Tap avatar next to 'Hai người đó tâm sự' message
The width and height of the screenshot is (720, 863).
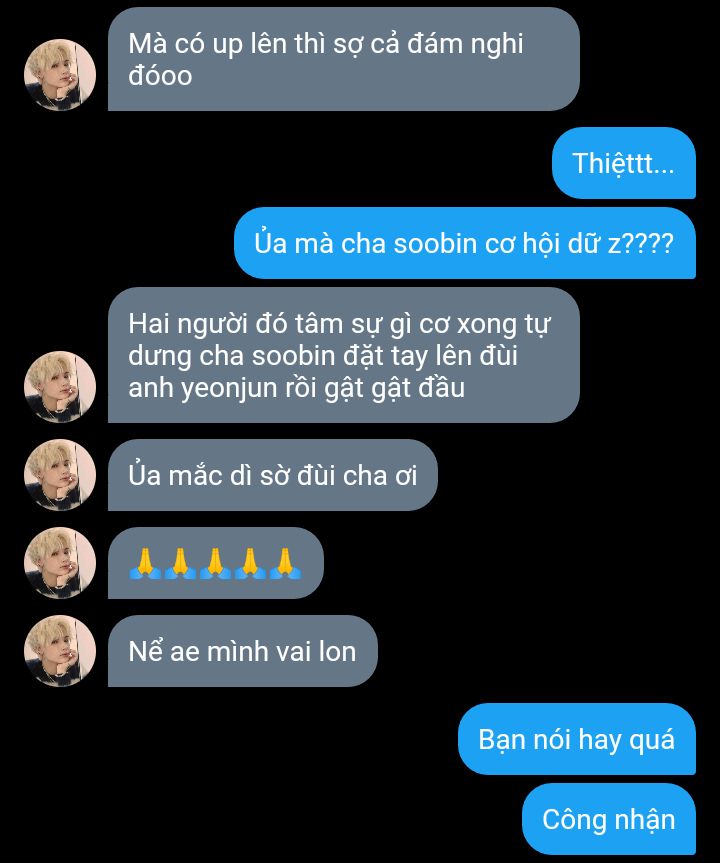click(60, 387)
